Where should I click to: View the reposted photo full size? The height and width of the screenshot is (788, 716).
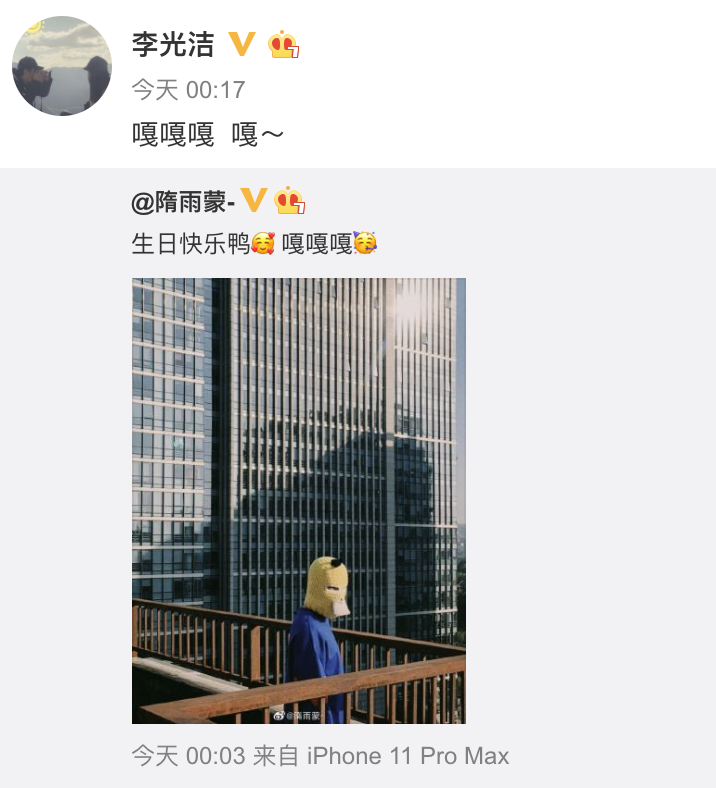pyautogui.click(x=298, y=500)
